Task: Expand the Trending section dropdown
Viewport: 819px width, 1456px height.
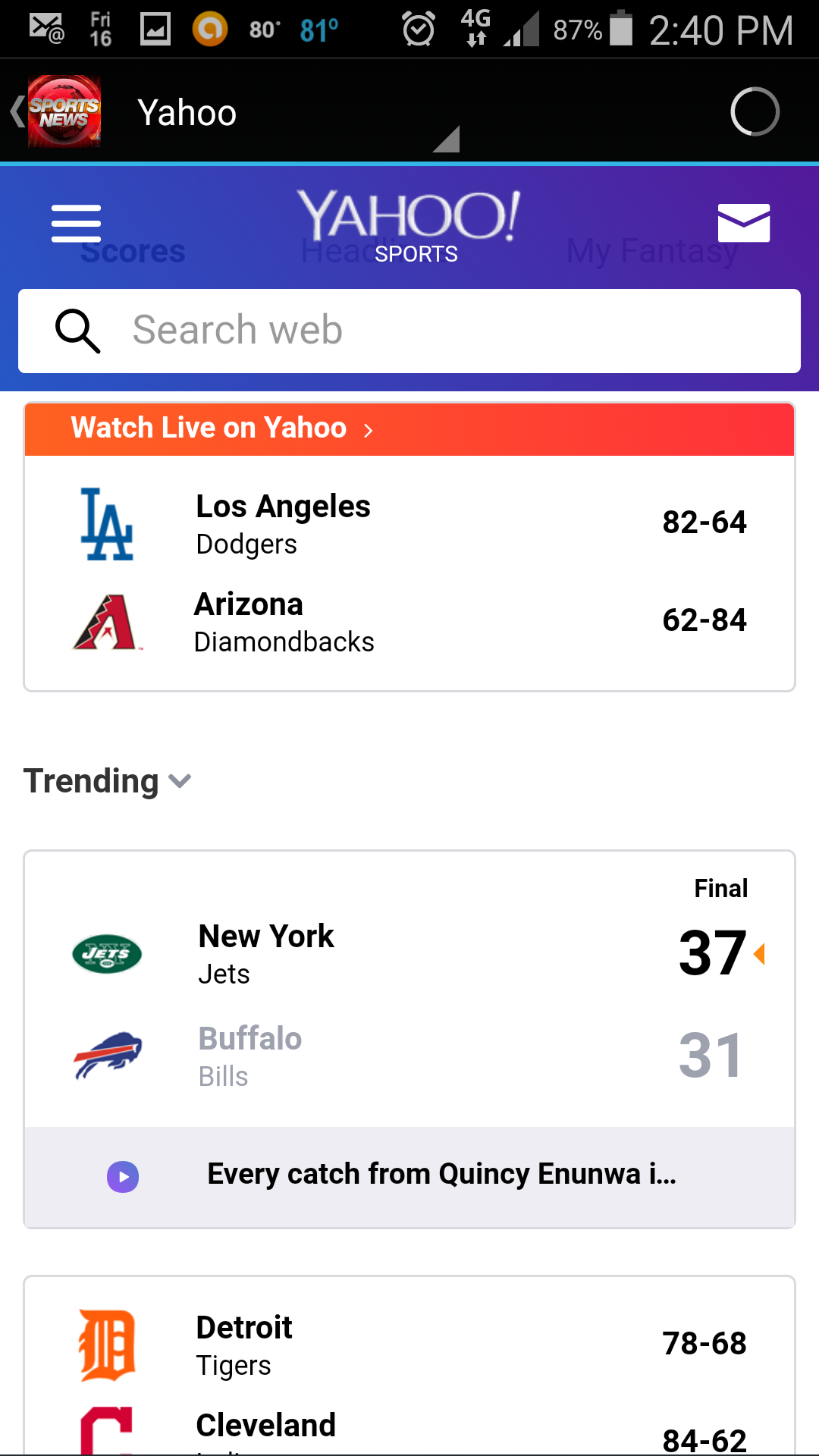Action: point(179,781)
